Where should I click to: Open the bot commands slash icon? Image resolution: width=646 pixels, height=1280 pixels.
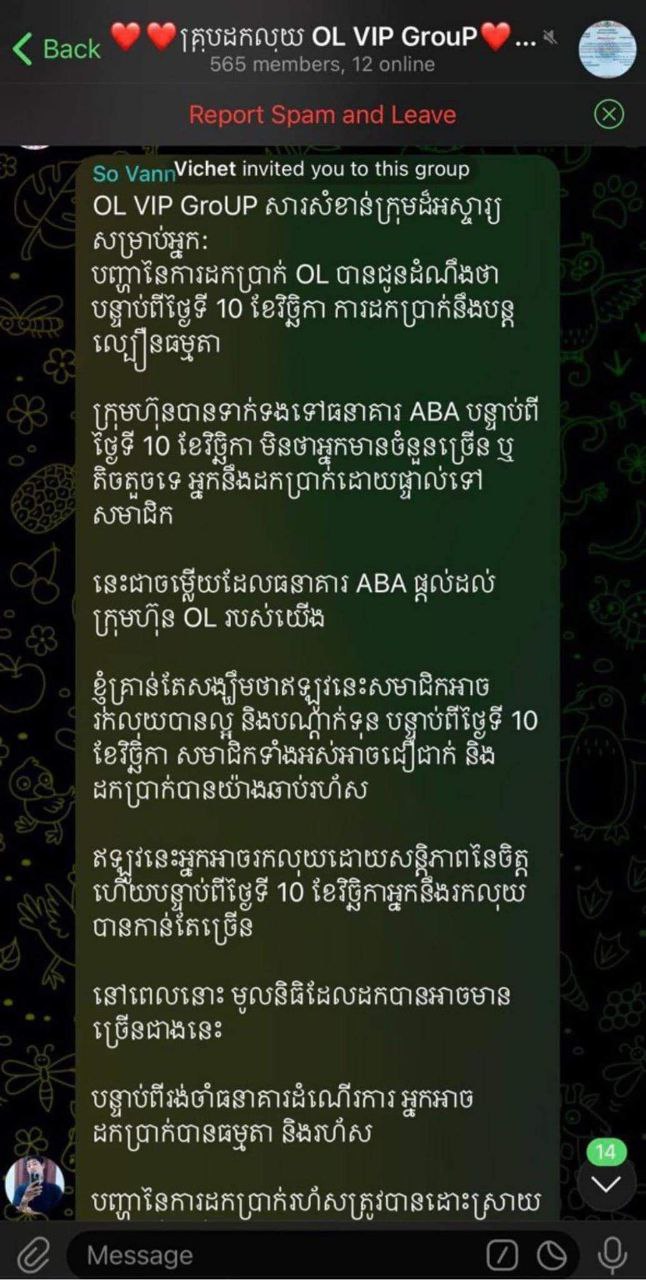(x=501, y=1254)
